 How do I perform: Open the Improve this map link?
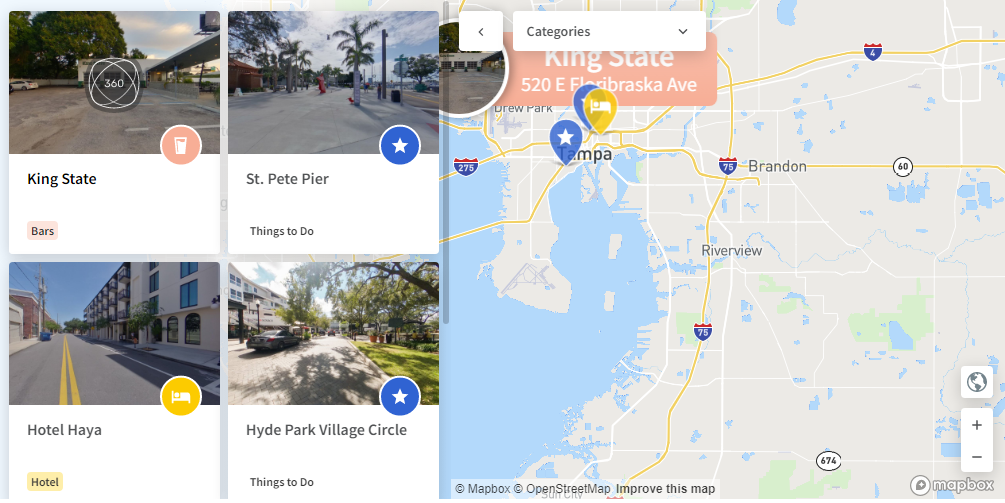(665, 489)
